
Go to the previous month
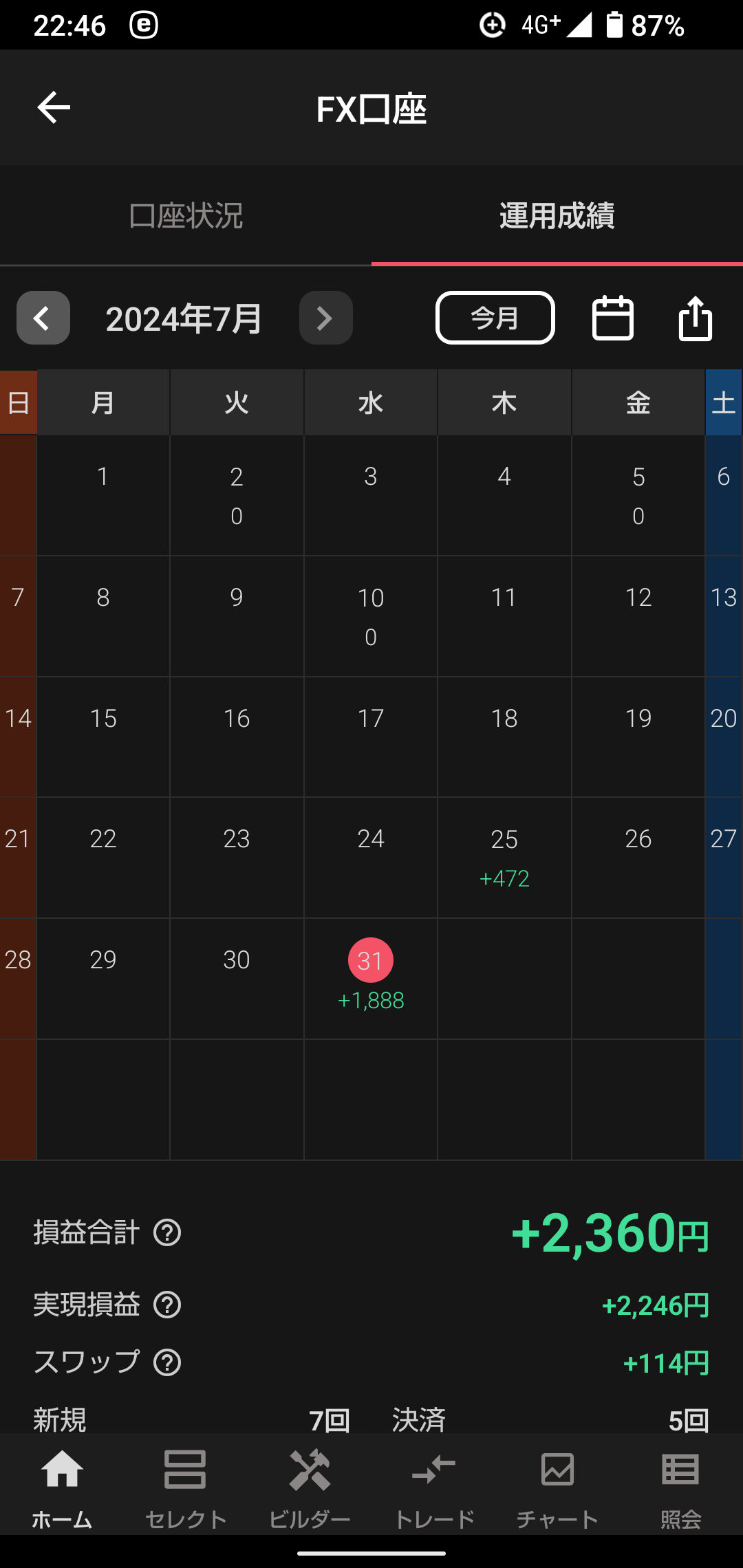[x=43, y=318]
